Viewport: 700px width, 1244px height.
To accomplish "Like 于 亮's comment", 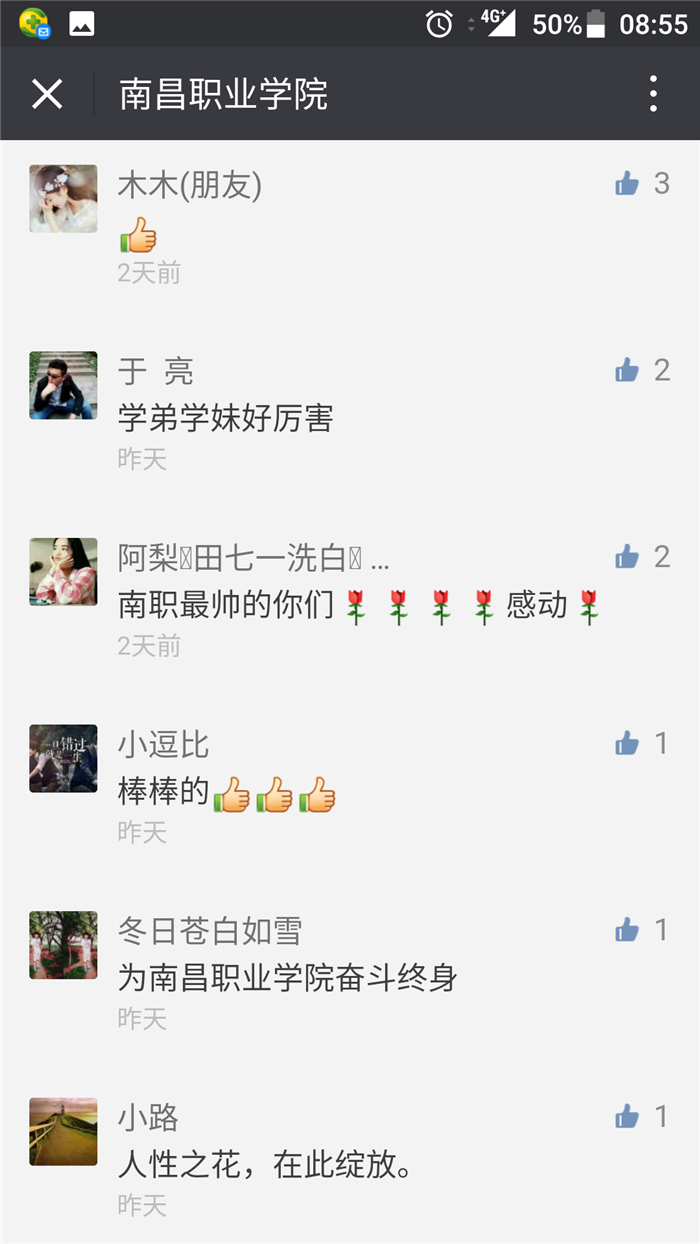I will [627, 370].
